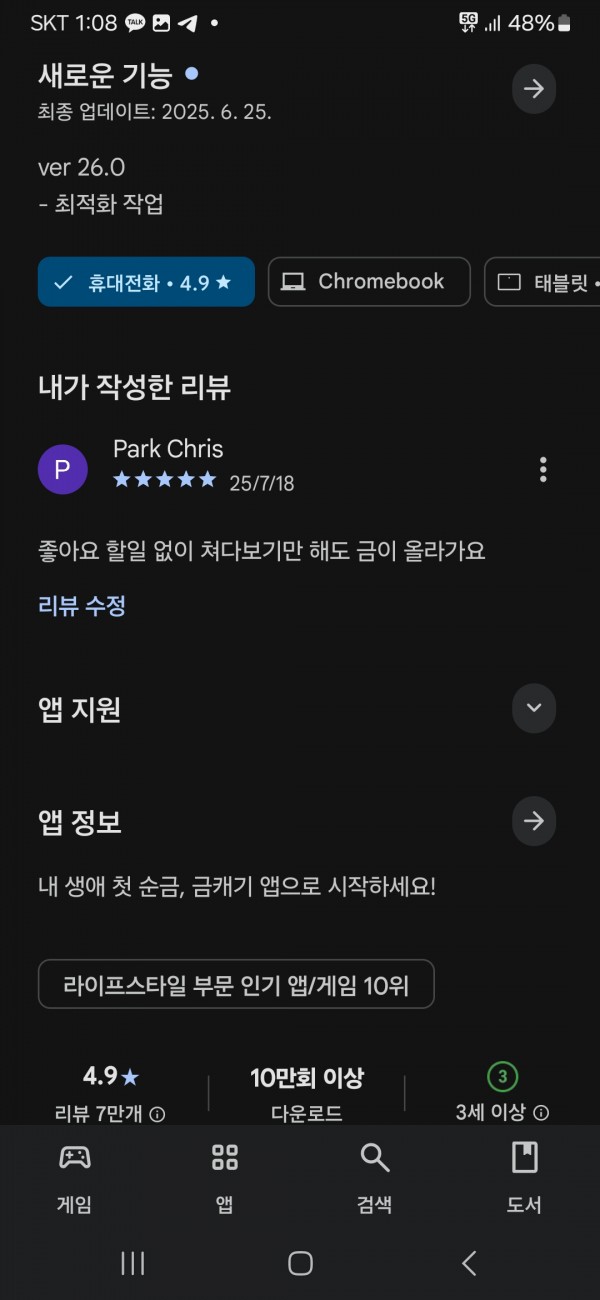This screenshot has height=1300, width=600.
Task: Tap 리뷰 수정 to edit review
Action: point(82,605)
